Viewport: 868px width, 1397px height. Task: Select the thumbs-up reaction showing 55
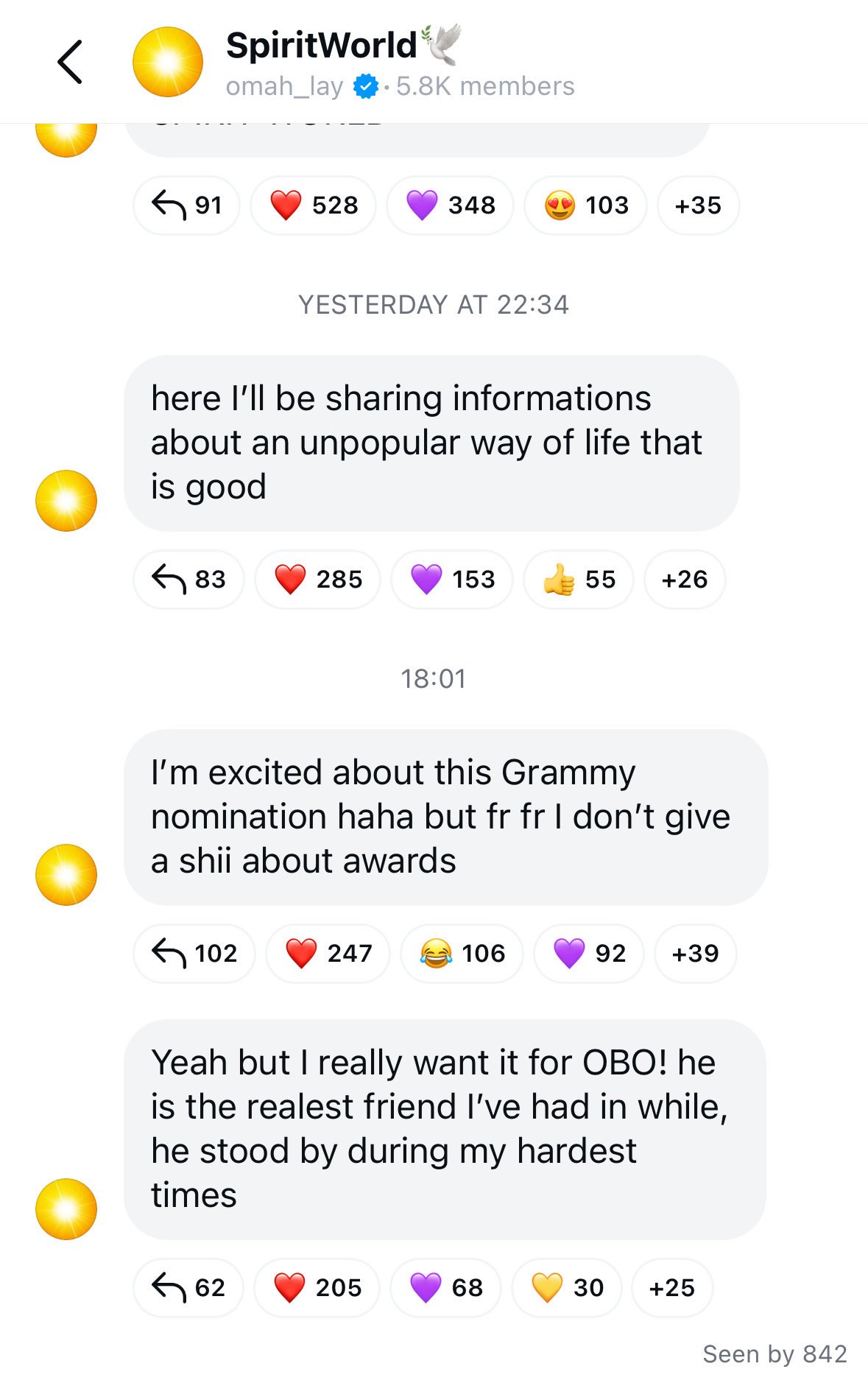[579, 580]
